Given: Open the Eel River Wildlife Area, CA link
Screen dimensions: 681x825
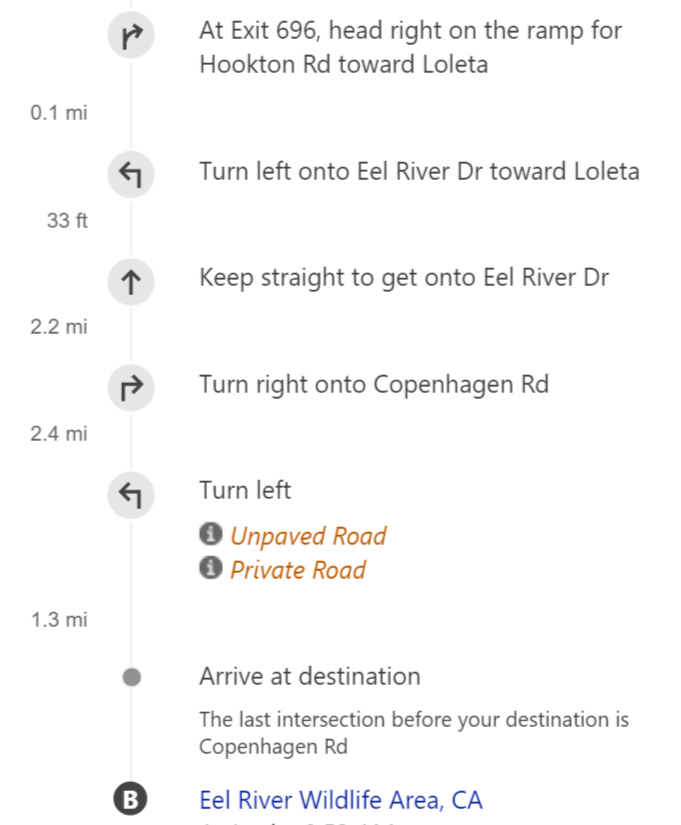Looking at the screenshot, I should click(x=341, y=800).
